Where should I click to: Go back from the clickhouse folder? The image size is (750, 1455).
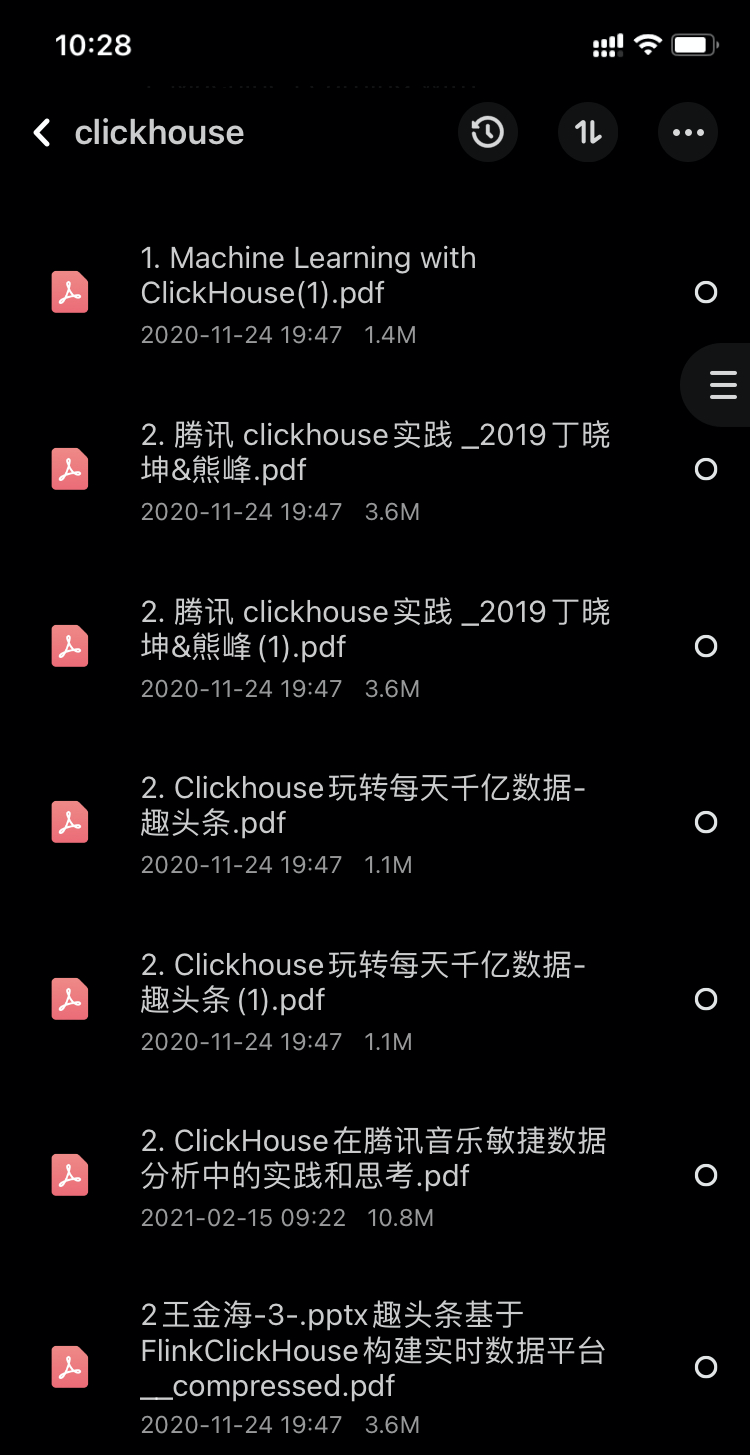42,133
